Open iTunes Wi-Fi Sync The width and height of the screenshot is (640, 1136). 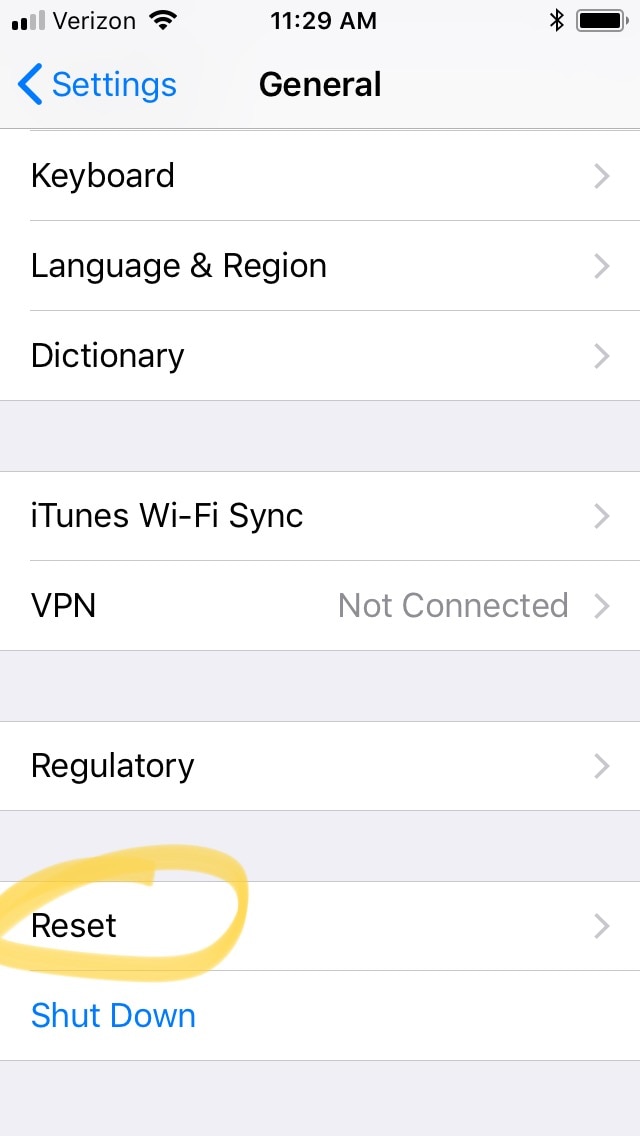coord(320,516)
